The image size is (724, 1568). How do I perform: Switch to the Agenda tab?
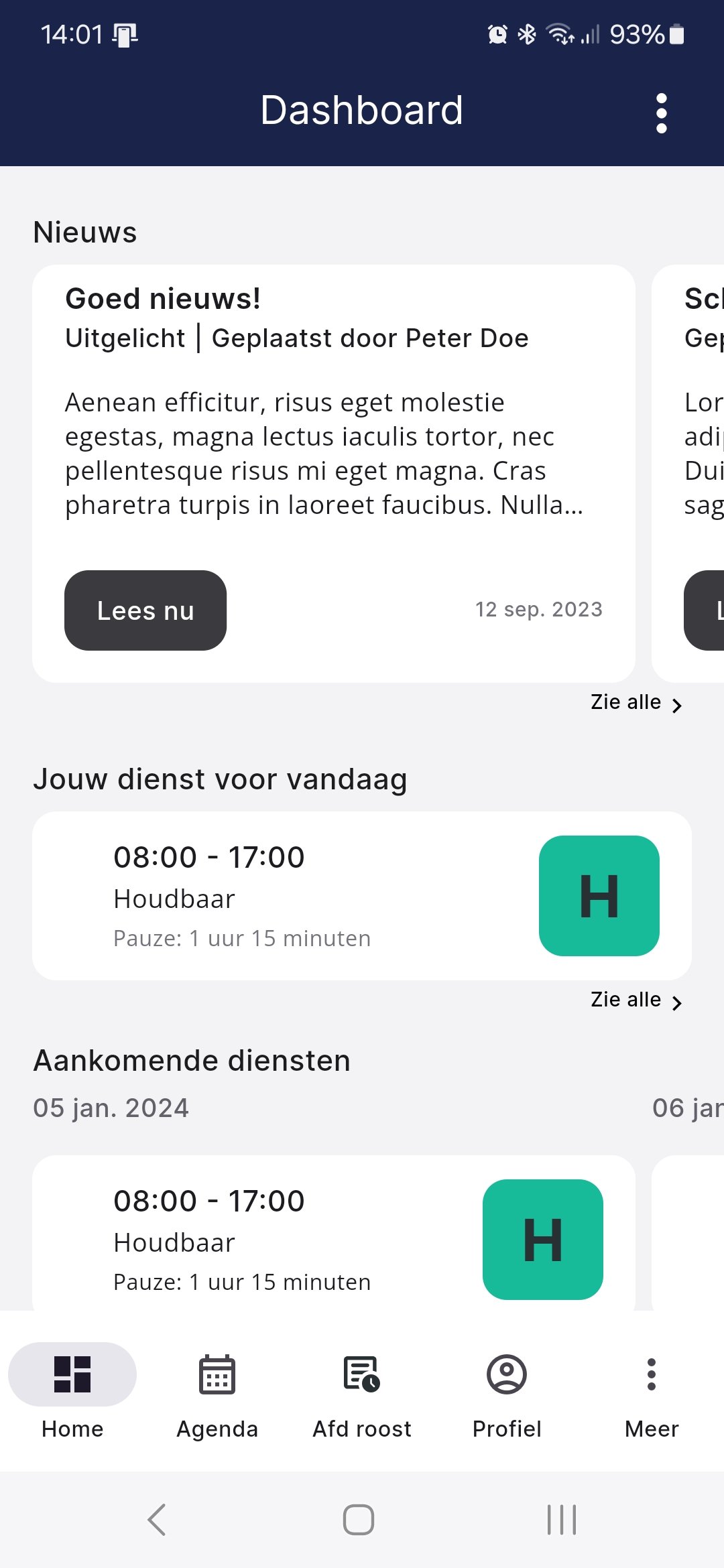217,1391
